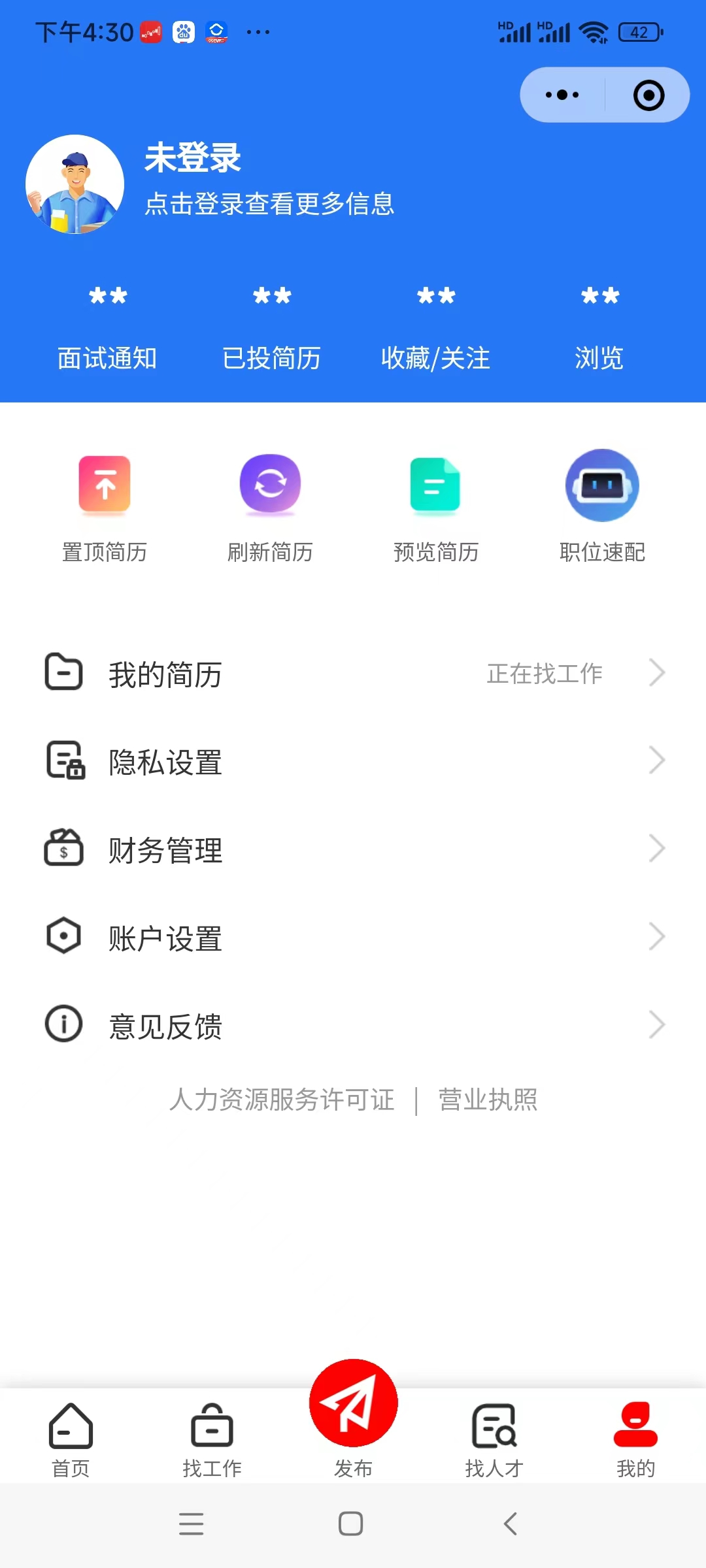Open 意见反馈 feedback

click(353, 1025)
